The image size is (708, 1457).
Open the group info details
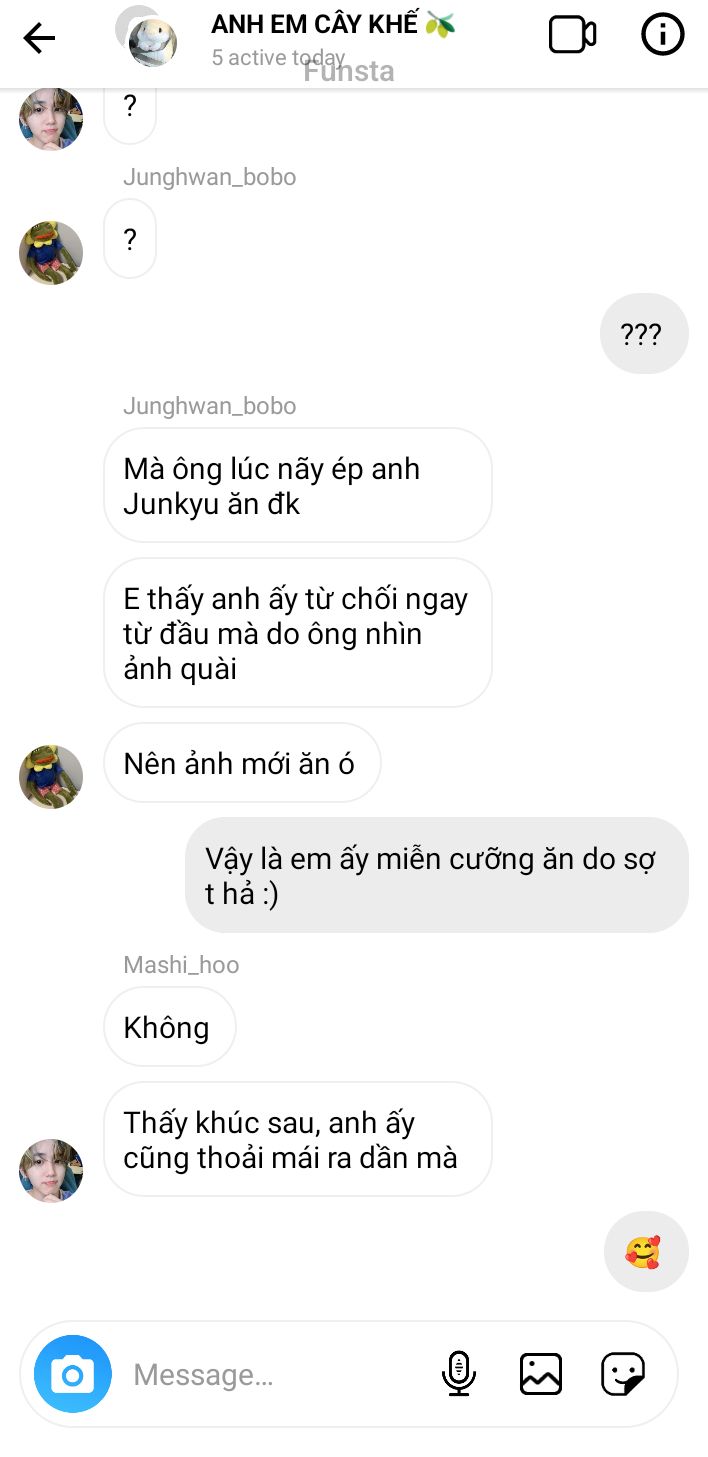662,36
